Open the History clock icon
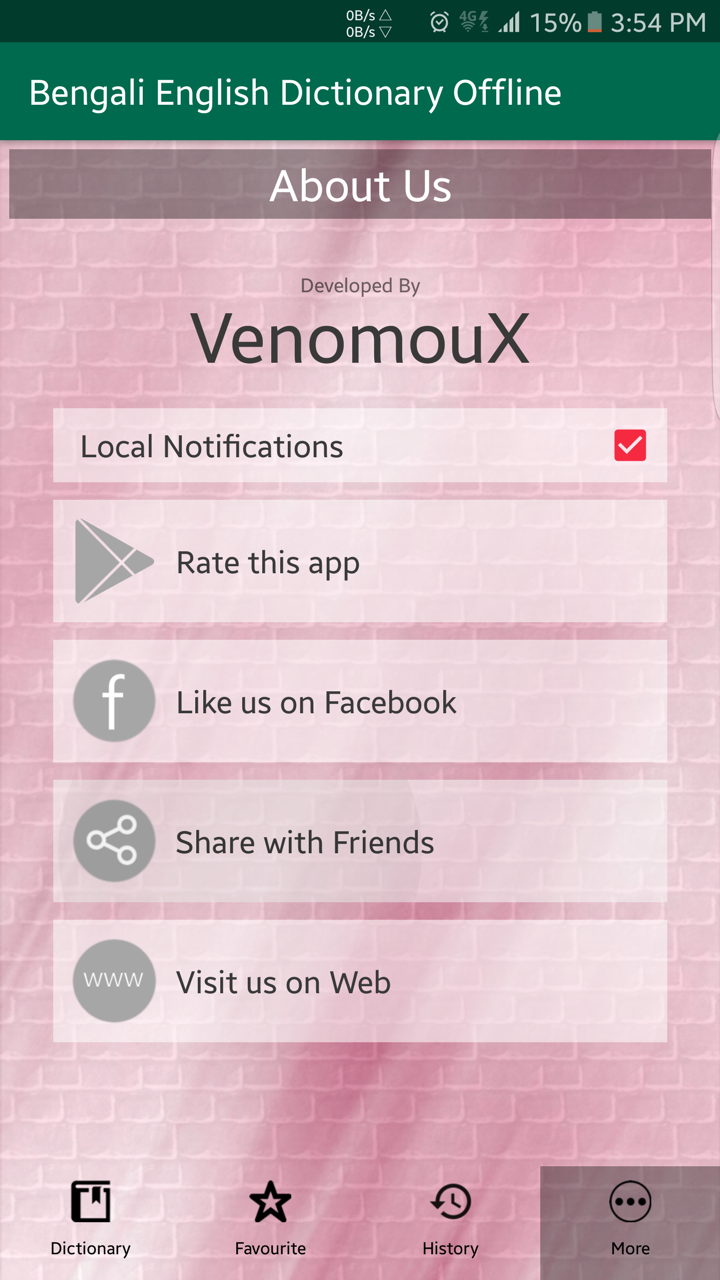Image resolution: width=720 pixels, height=1280 pixels. point(450,1200)
